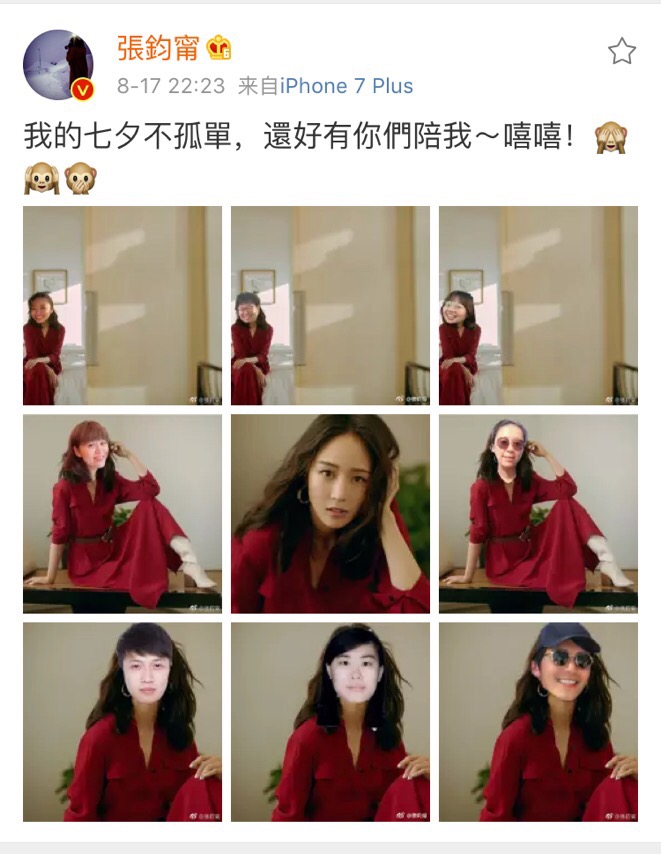Image resolution: width=661 pixels, height=854 pixels.
Task: Open the seated photo with sunglasses
Action: coord(538,513)
